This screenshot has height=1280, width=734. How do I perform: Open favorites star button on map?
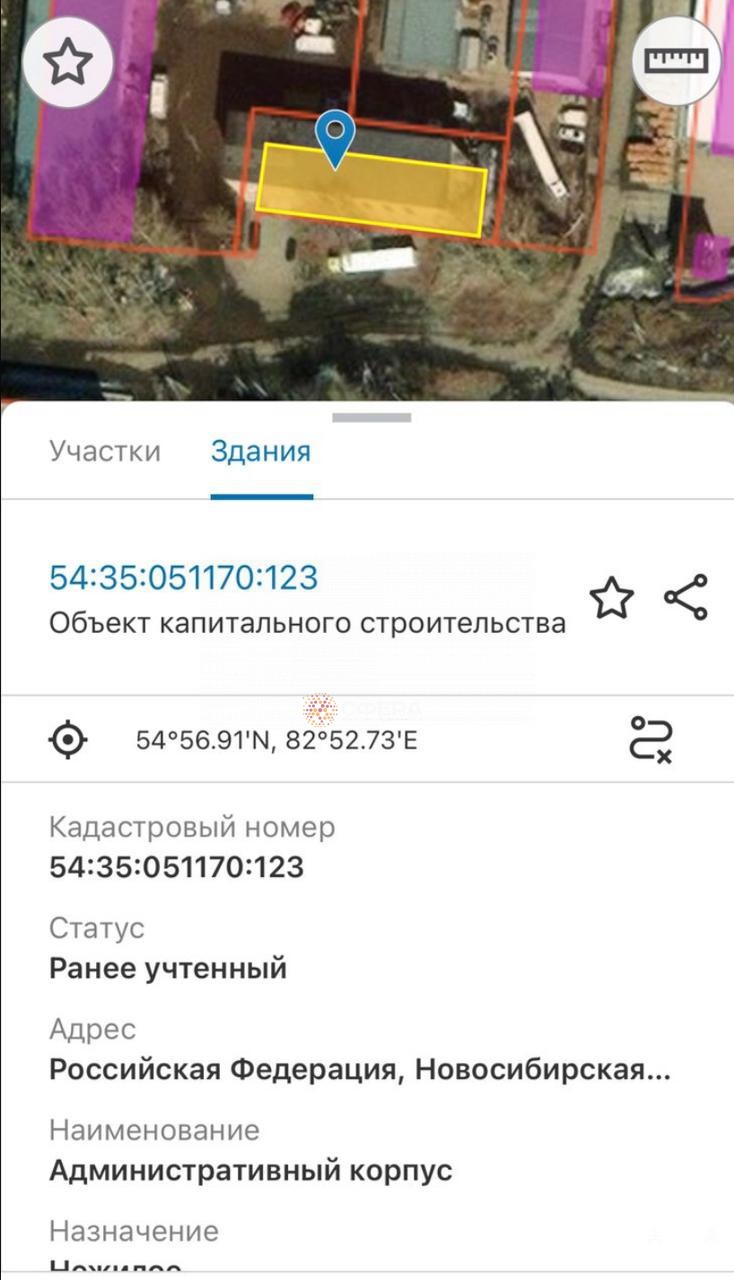67,62
